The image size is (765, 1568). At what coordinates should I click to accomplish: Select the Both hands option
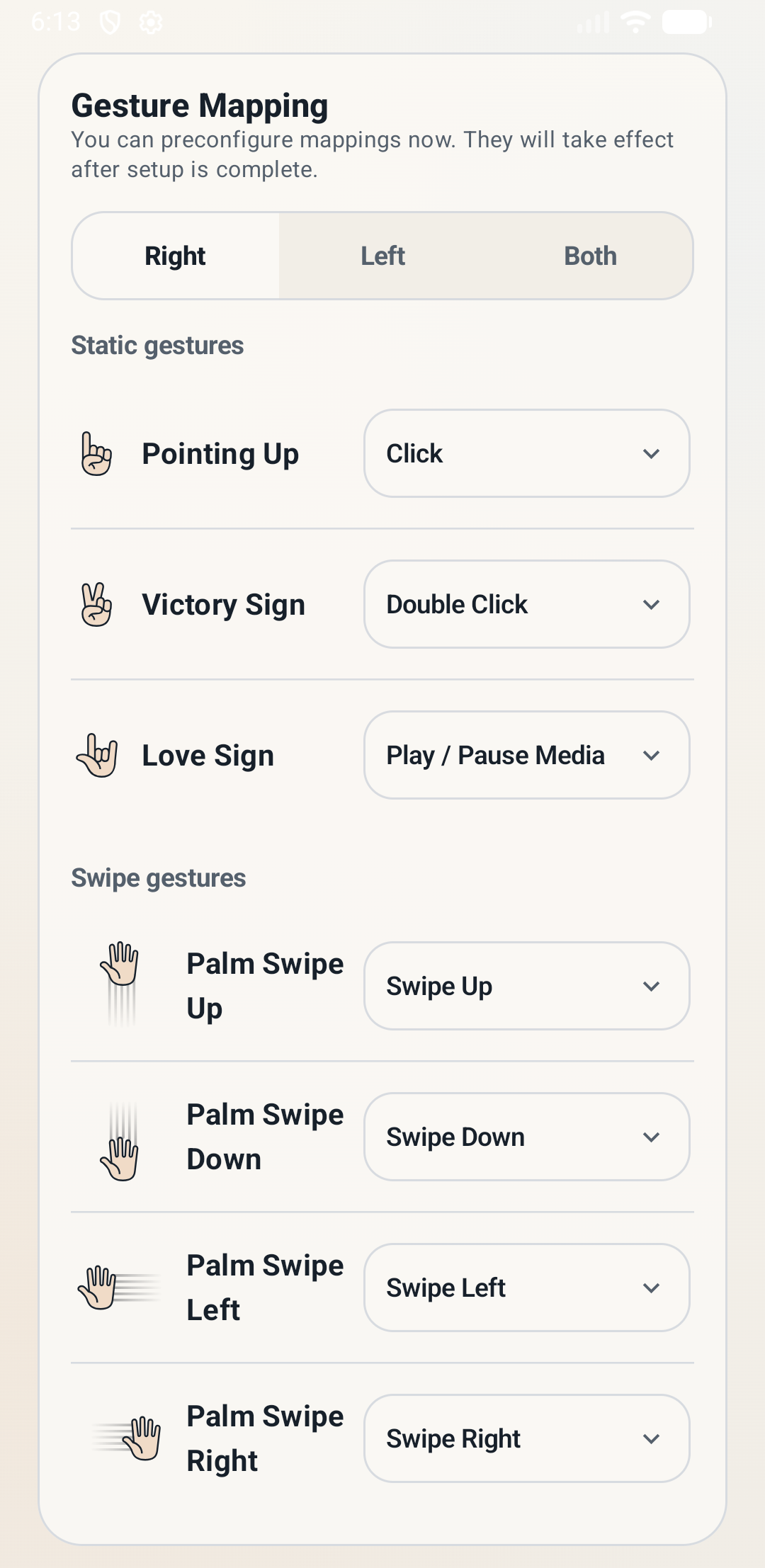pyautogui.click(x=589, y=256)
